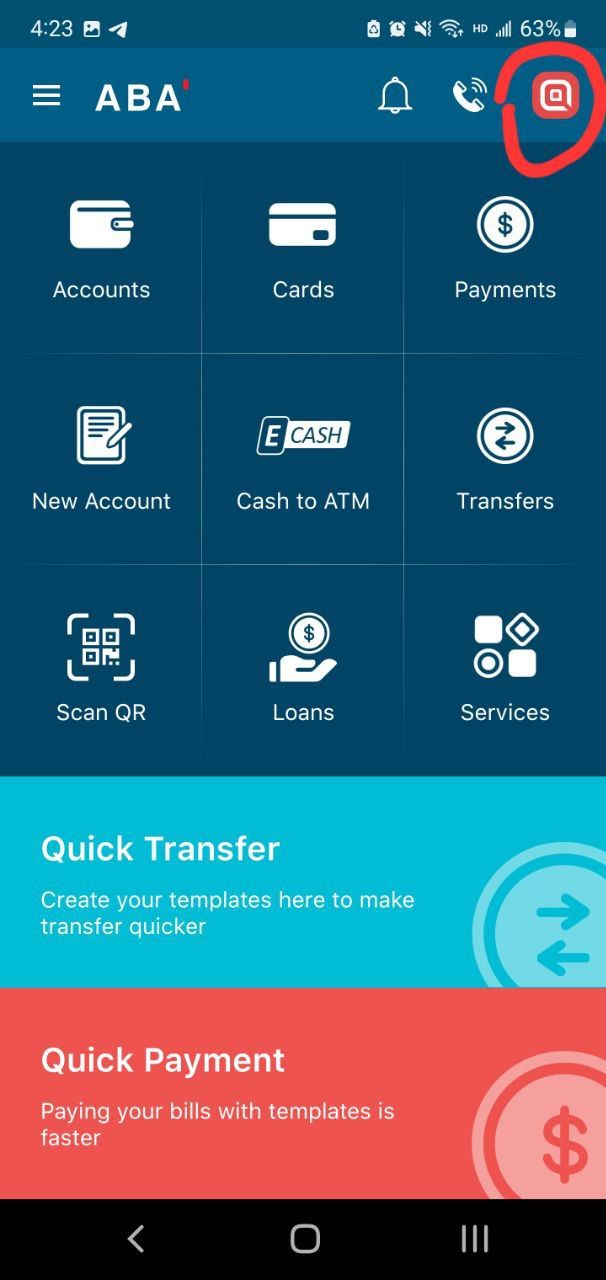Screen dimensions: 606x1280
Task: Go to Transfers
Action: tap(505, 459)
